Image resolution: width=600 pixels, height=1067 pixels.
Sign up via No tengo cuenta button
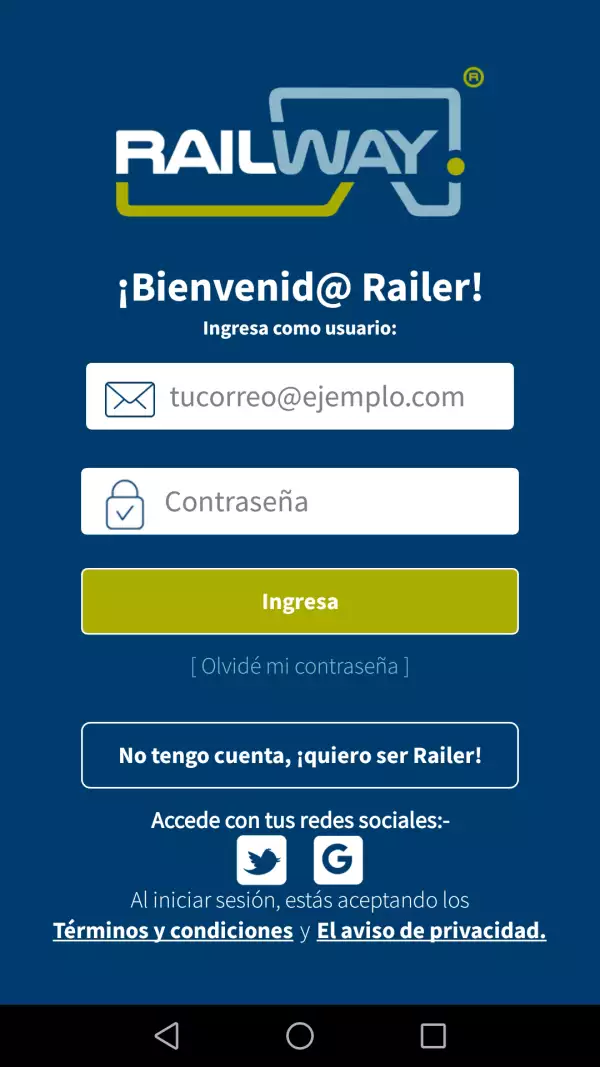(x=300, y=755)
